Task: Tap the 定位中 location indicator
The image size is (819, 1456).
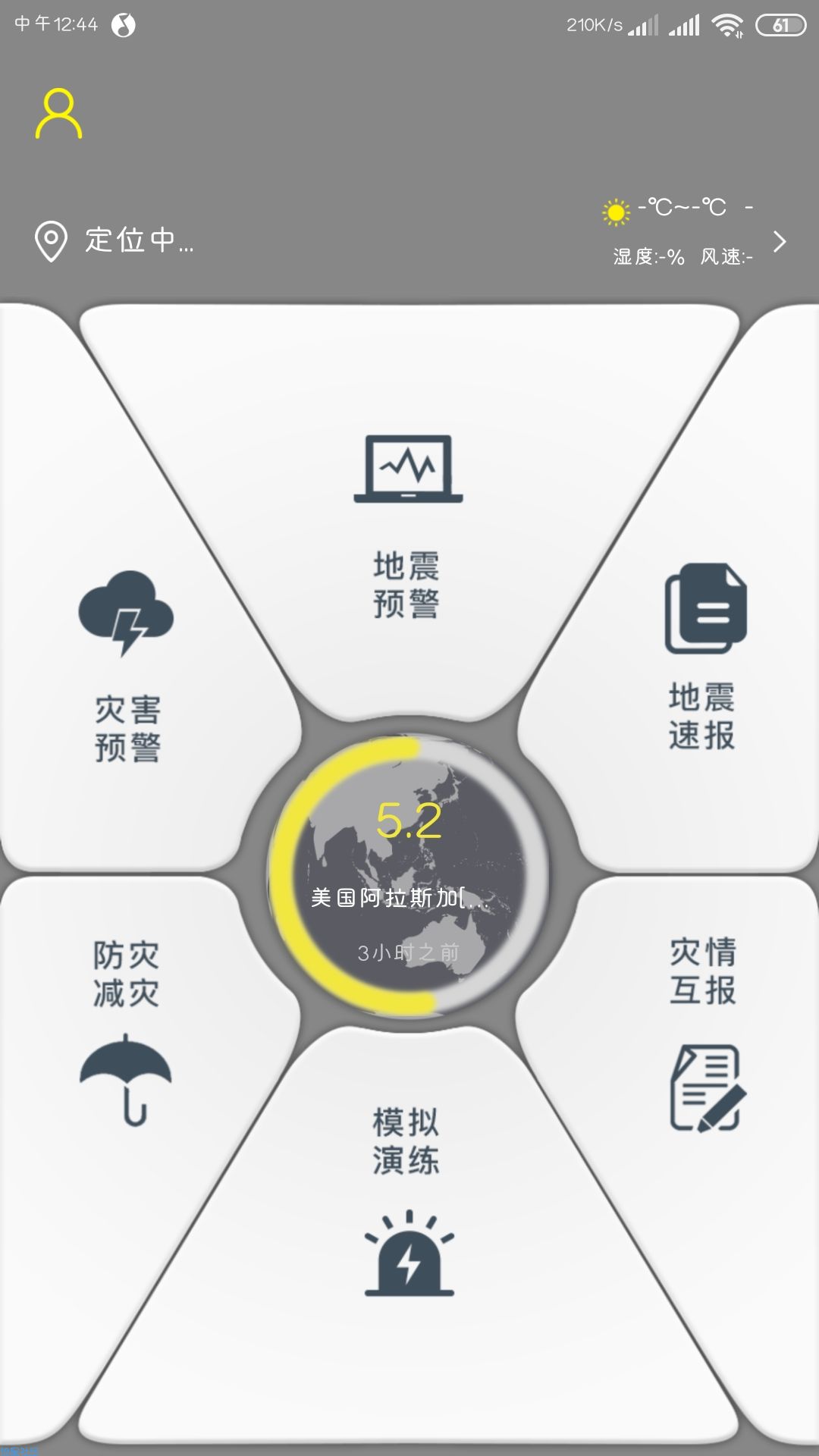Action: (115, 241)
